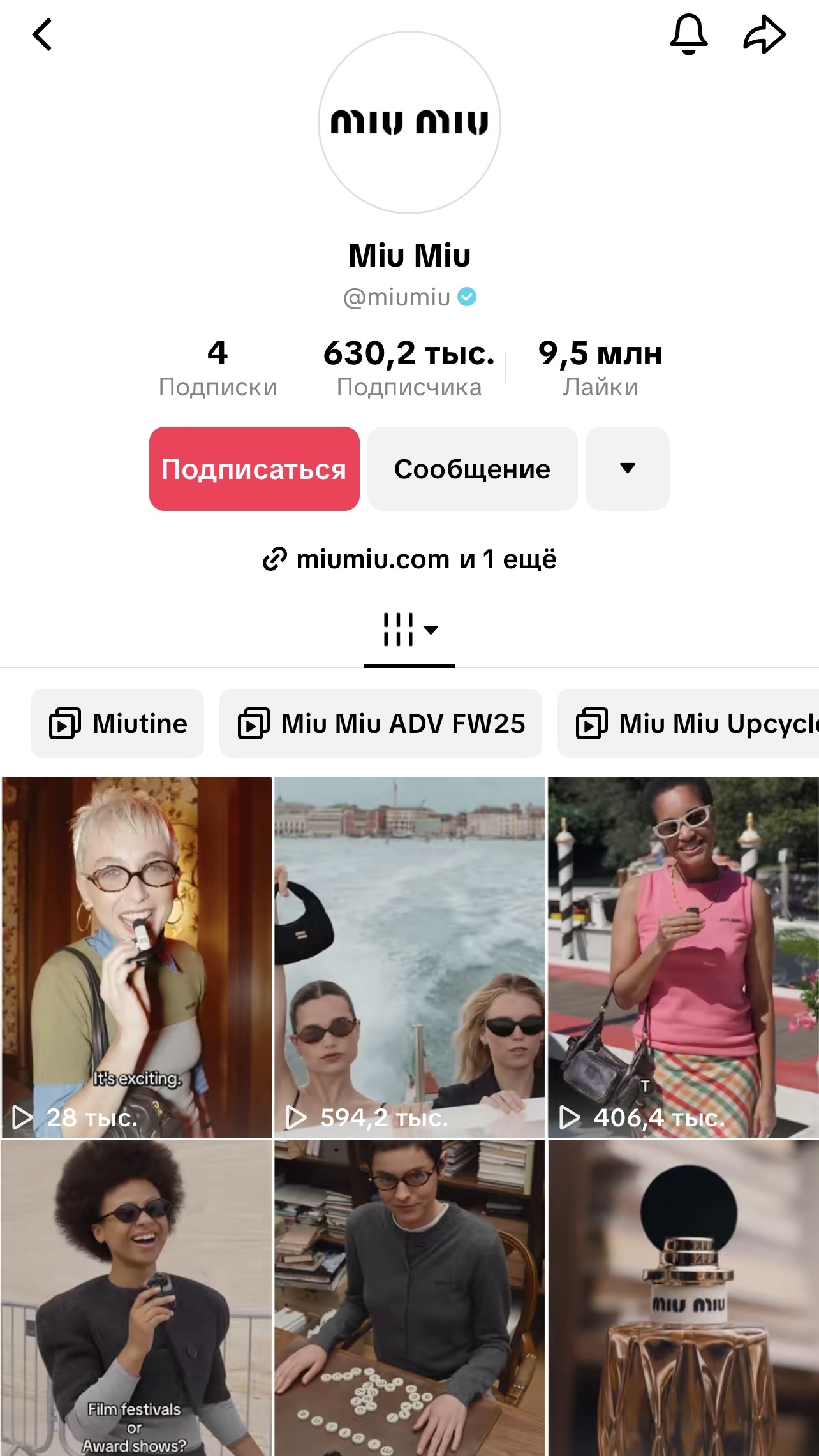
Task: Open the Miu Miu perfume bottle video
Action: (683, 1298)
